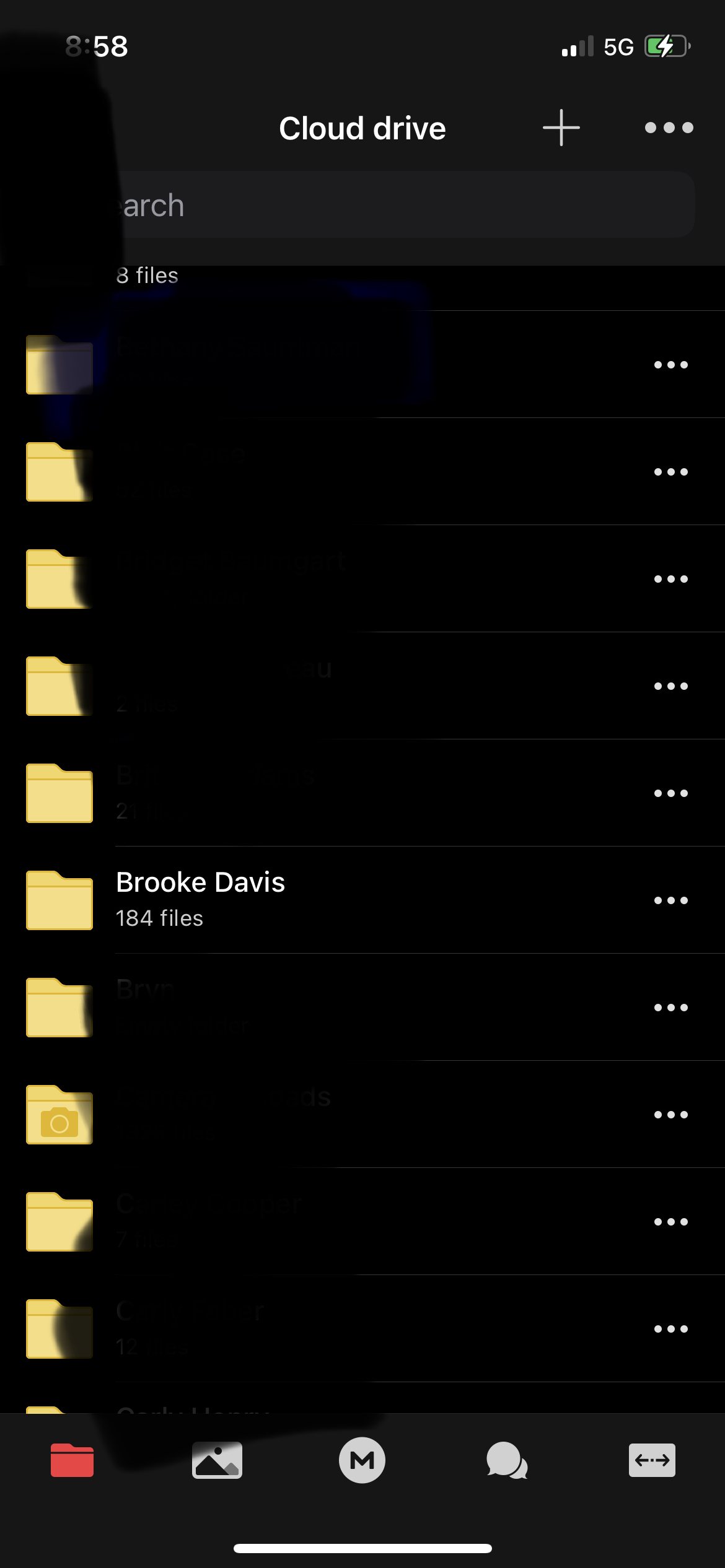Open the Chat tab

(507, 1460)
